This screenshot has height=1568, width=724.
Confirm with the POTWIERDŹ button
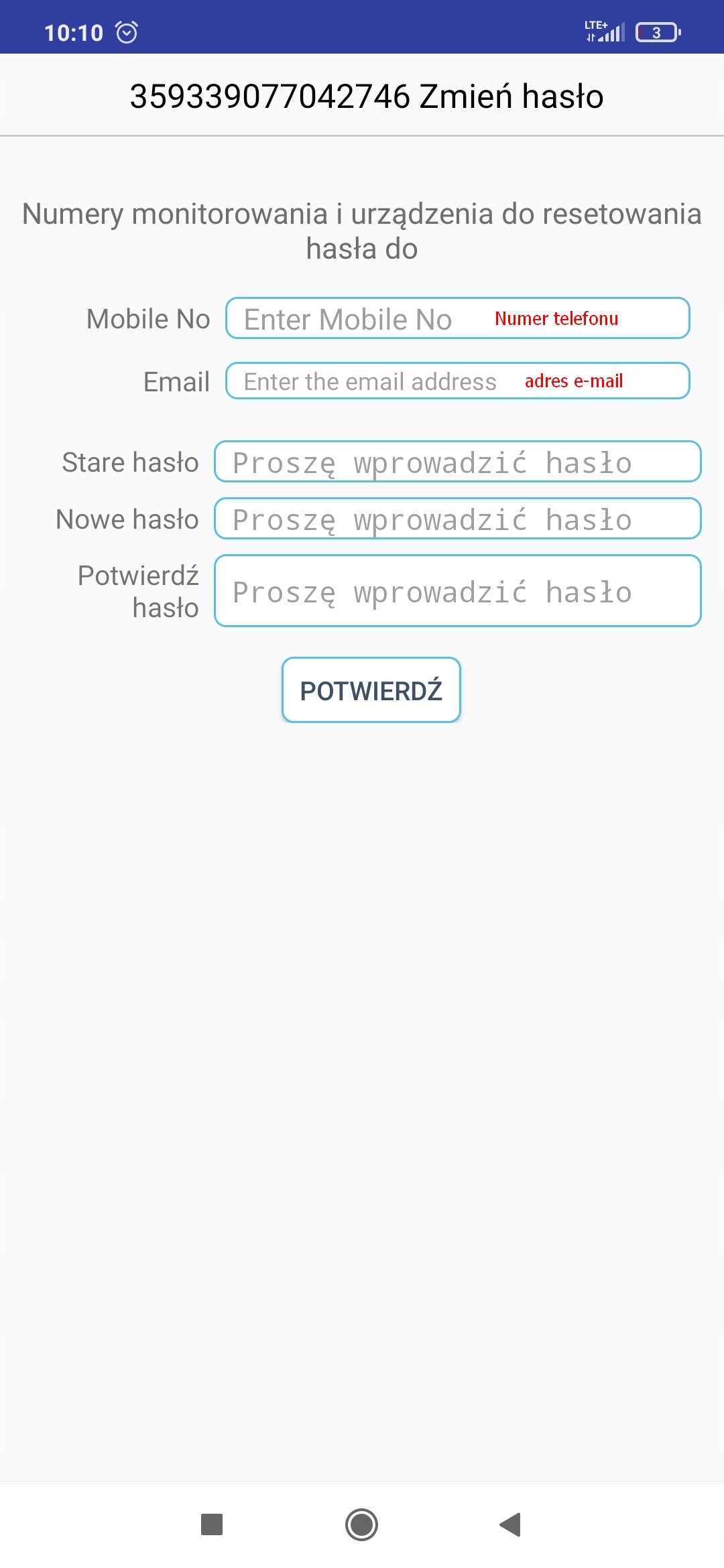371,690
